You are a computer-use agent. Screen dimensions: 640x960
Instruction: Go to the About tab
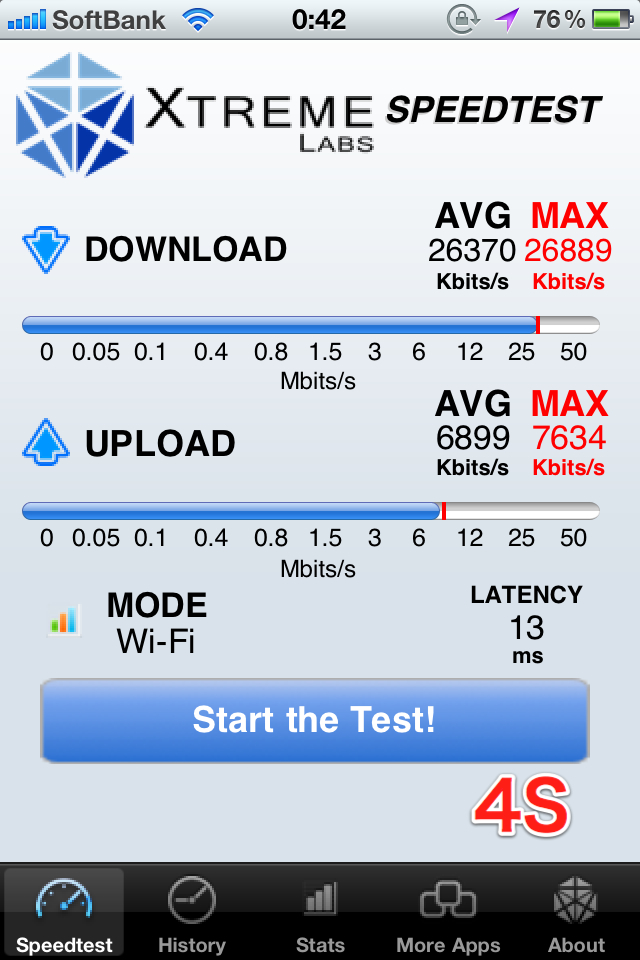(x=576, y=912)
